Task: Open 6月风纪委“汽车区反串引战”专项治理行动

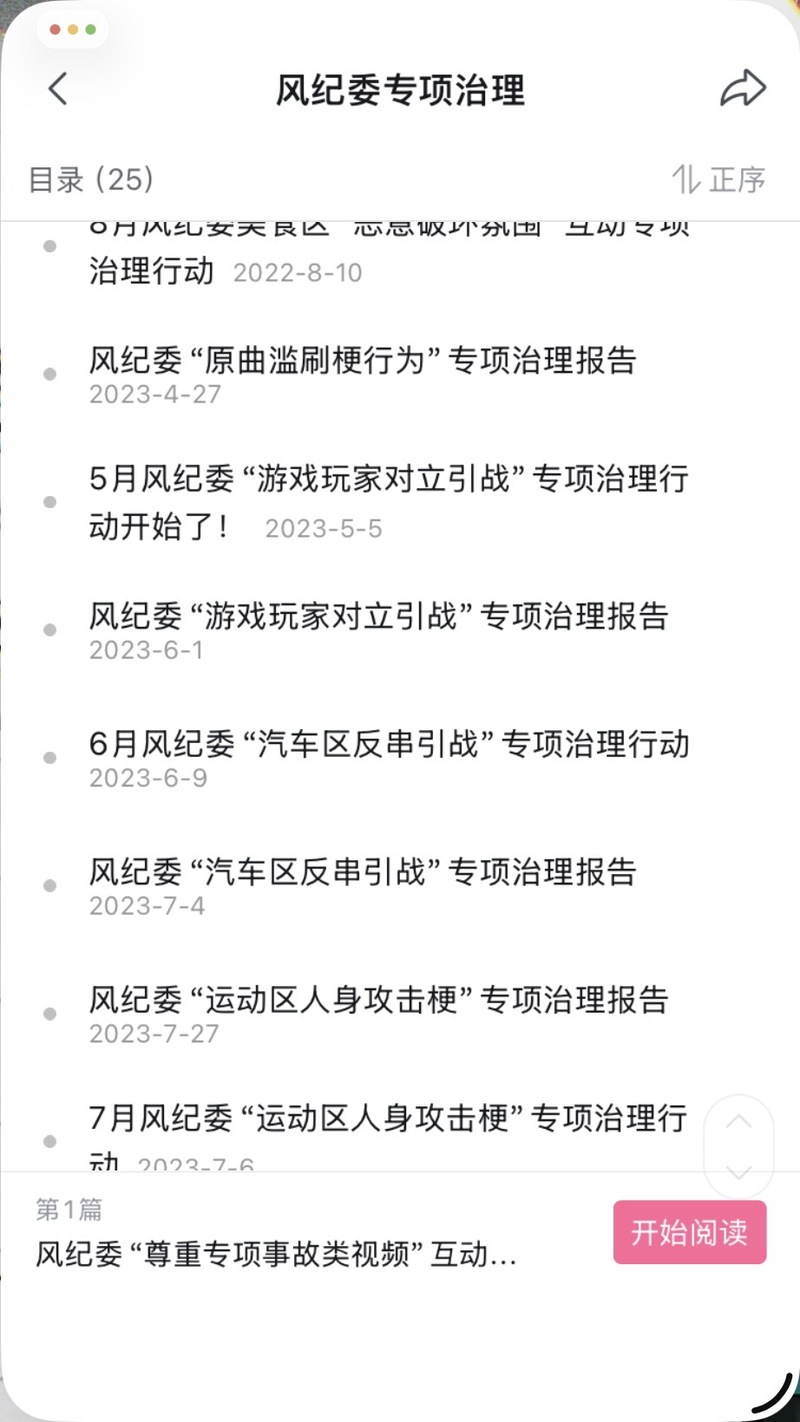Action: (x=388, y=756)
